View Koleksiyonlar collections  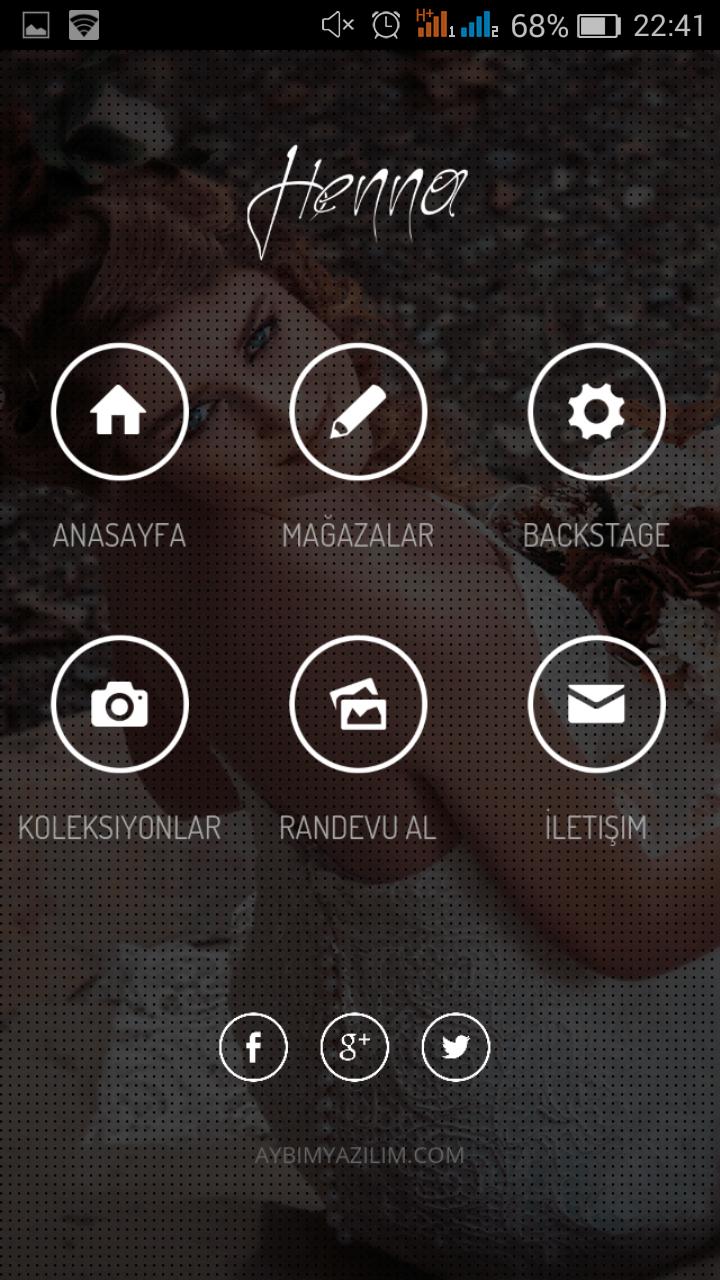(119, 705)
